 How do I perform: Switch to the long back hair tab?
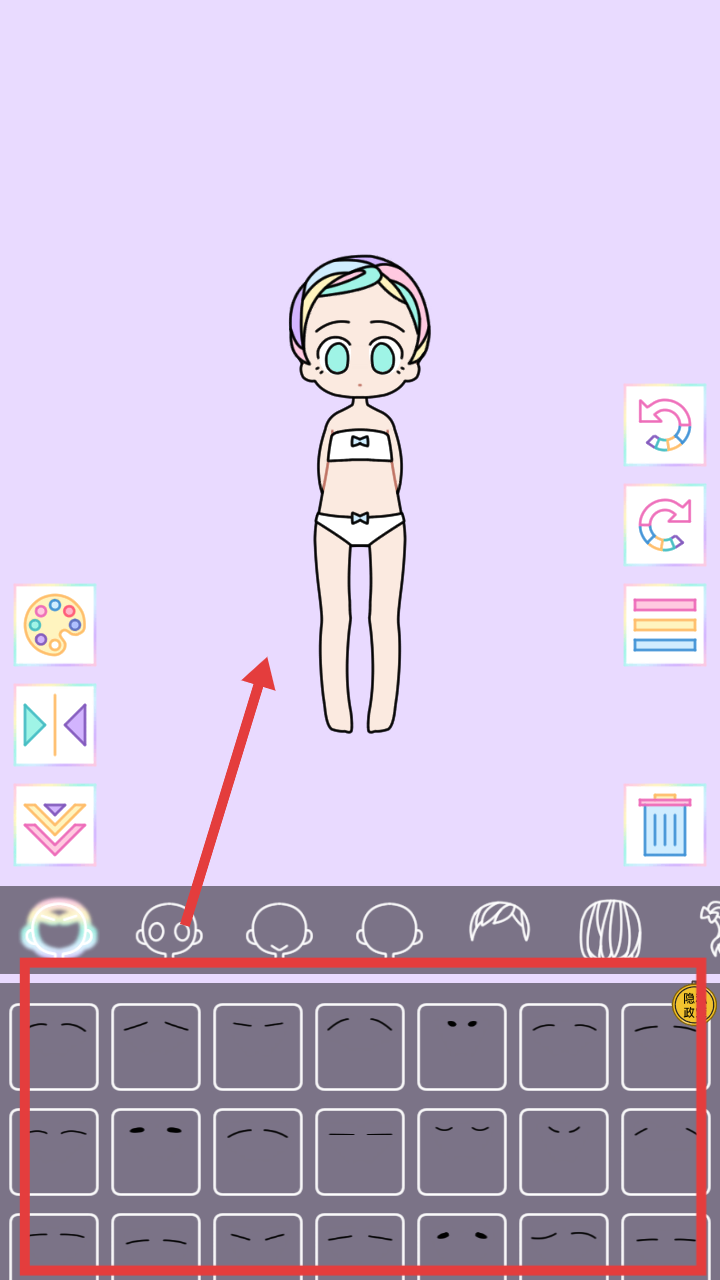tap(610, 930)
